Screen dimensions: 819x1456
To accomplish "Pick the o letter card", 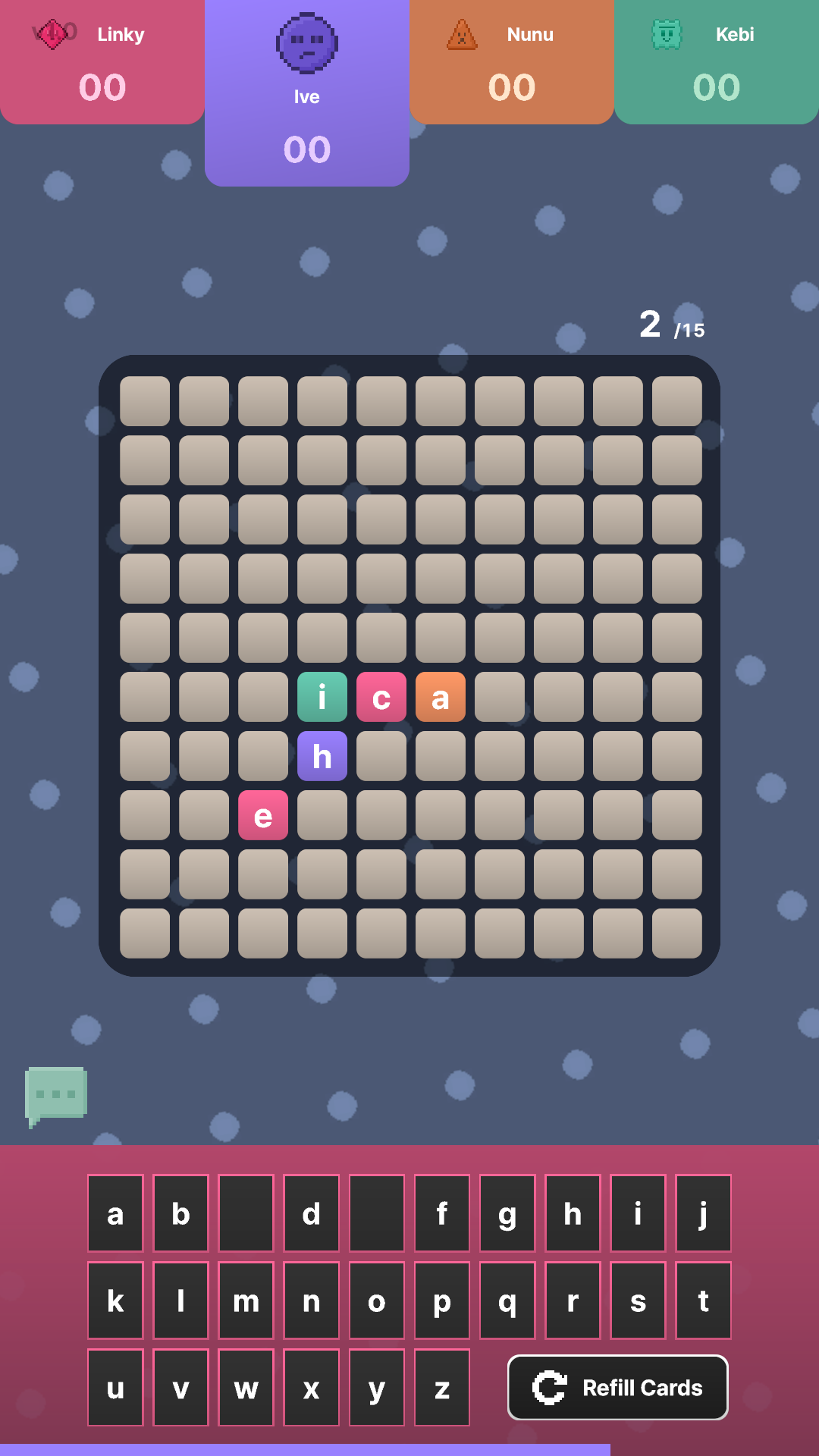I will coord(376,1301).
